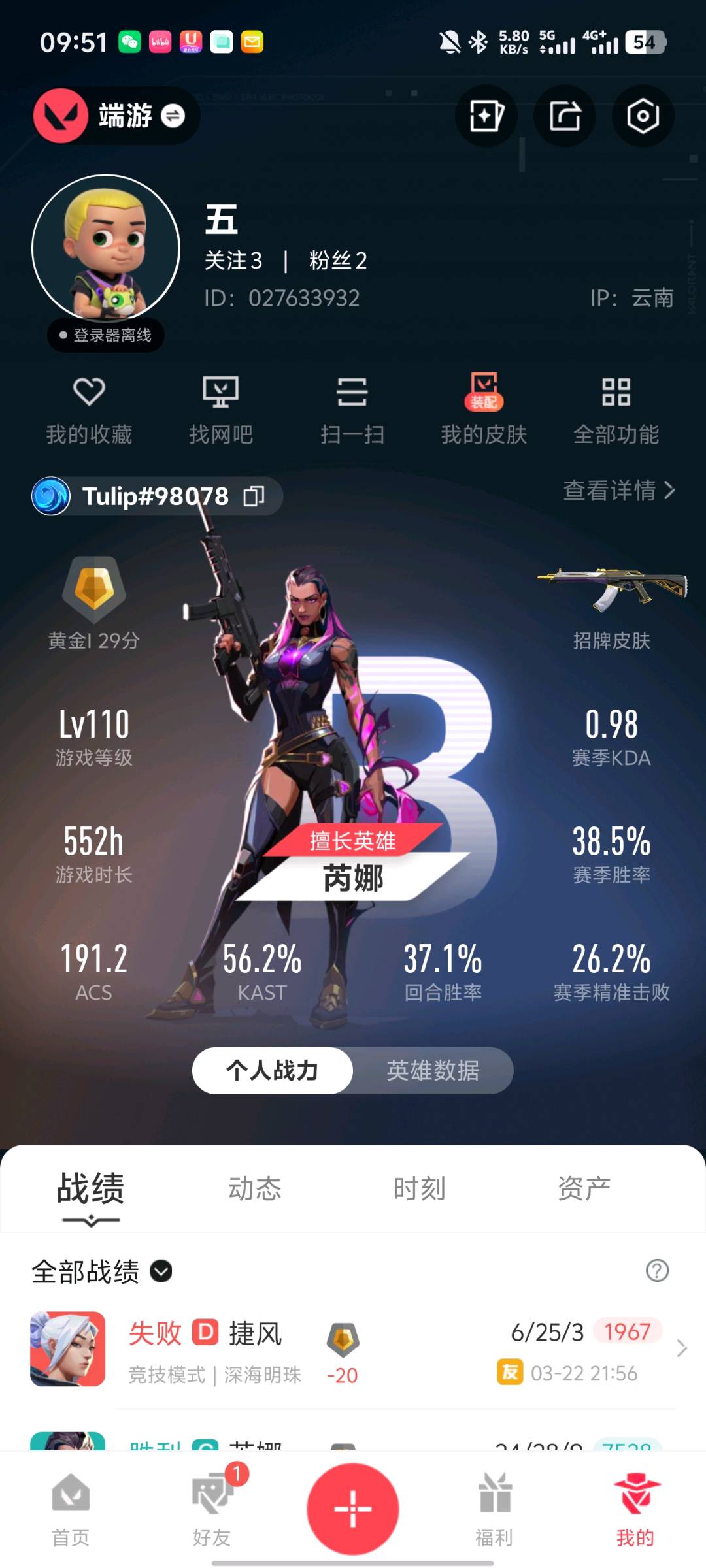The height and width of the screenshot is (1568, 706).
Task: Open the profile avatar picture
Action: (106, 248)
